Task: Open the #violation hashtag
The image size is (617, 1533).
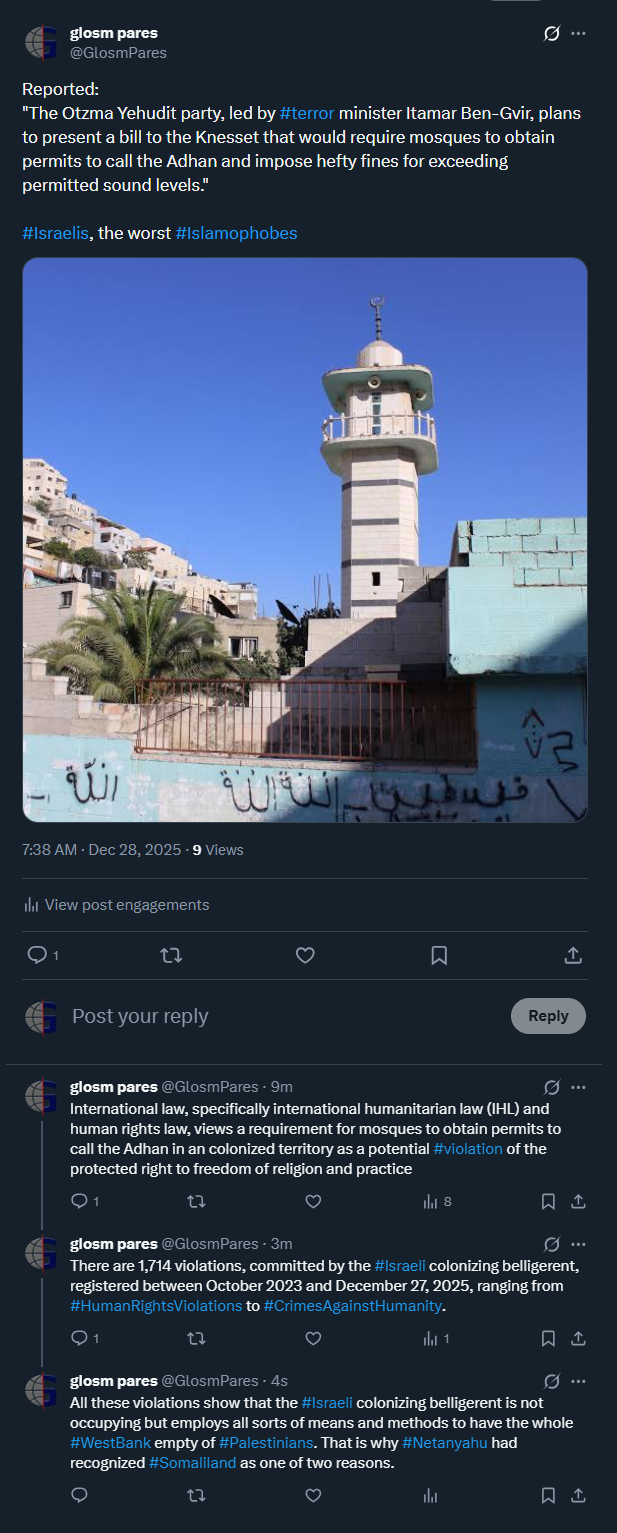Action: pyautogui.click(x=468, y=1149)
